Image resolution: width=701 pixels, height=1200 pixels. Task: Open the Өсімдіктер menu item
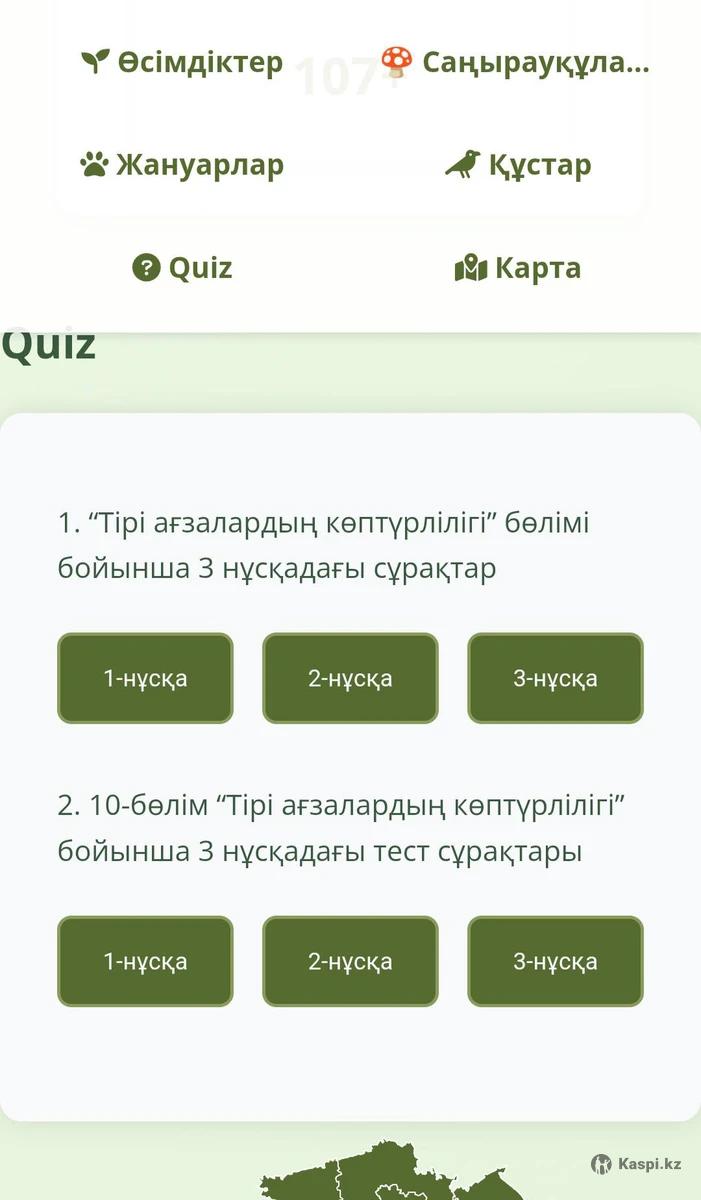tap(182, 63)
